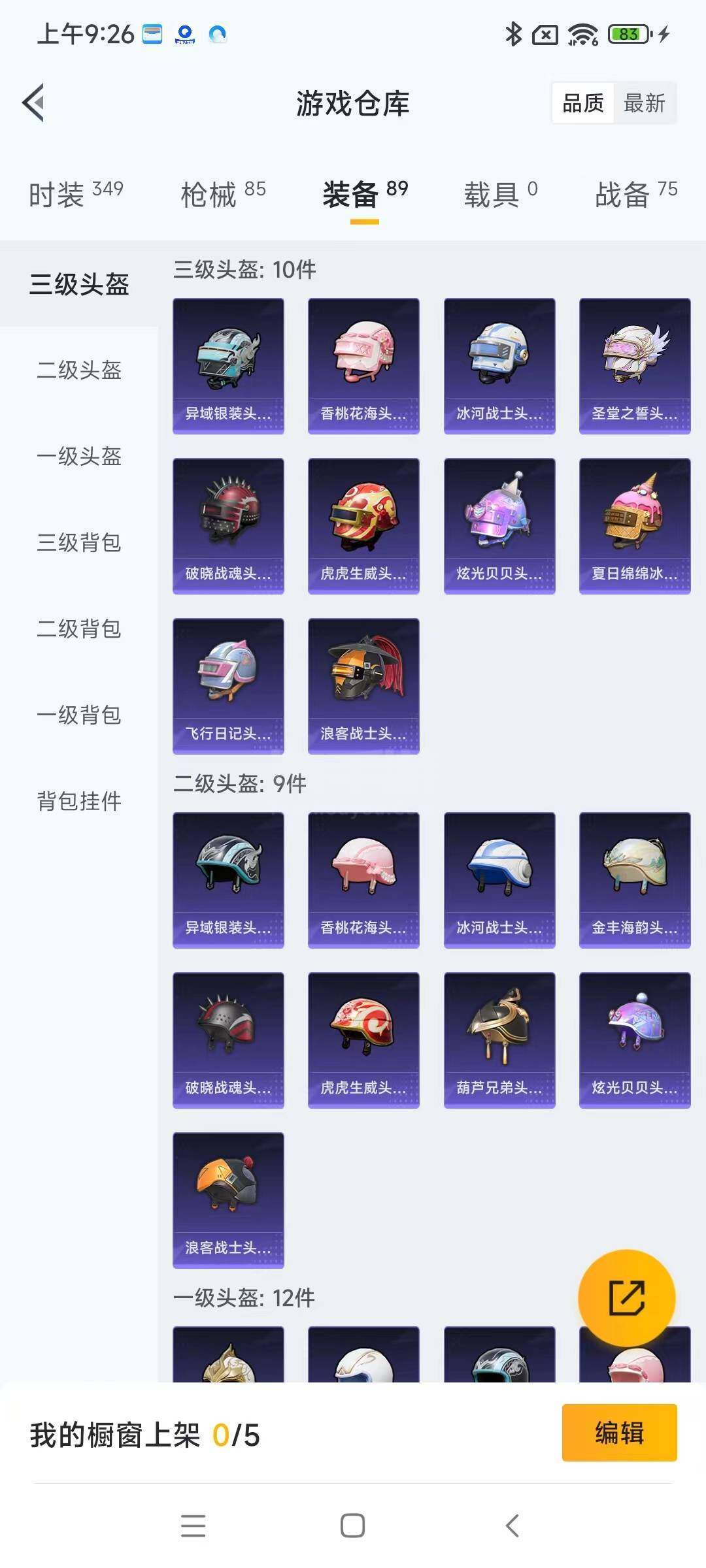706x1568 pixels.
Task: Tap the orange share floating button
Action: pyautogui.click(x=627, y=1298)
